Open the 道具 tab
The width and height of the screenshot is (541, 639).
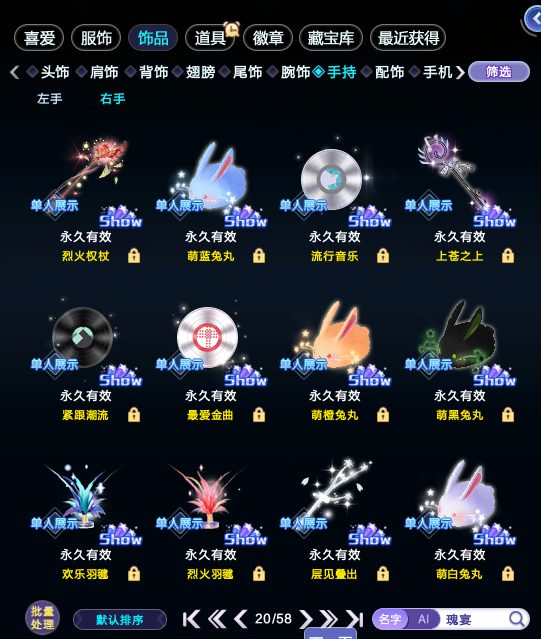pos(210,38)
